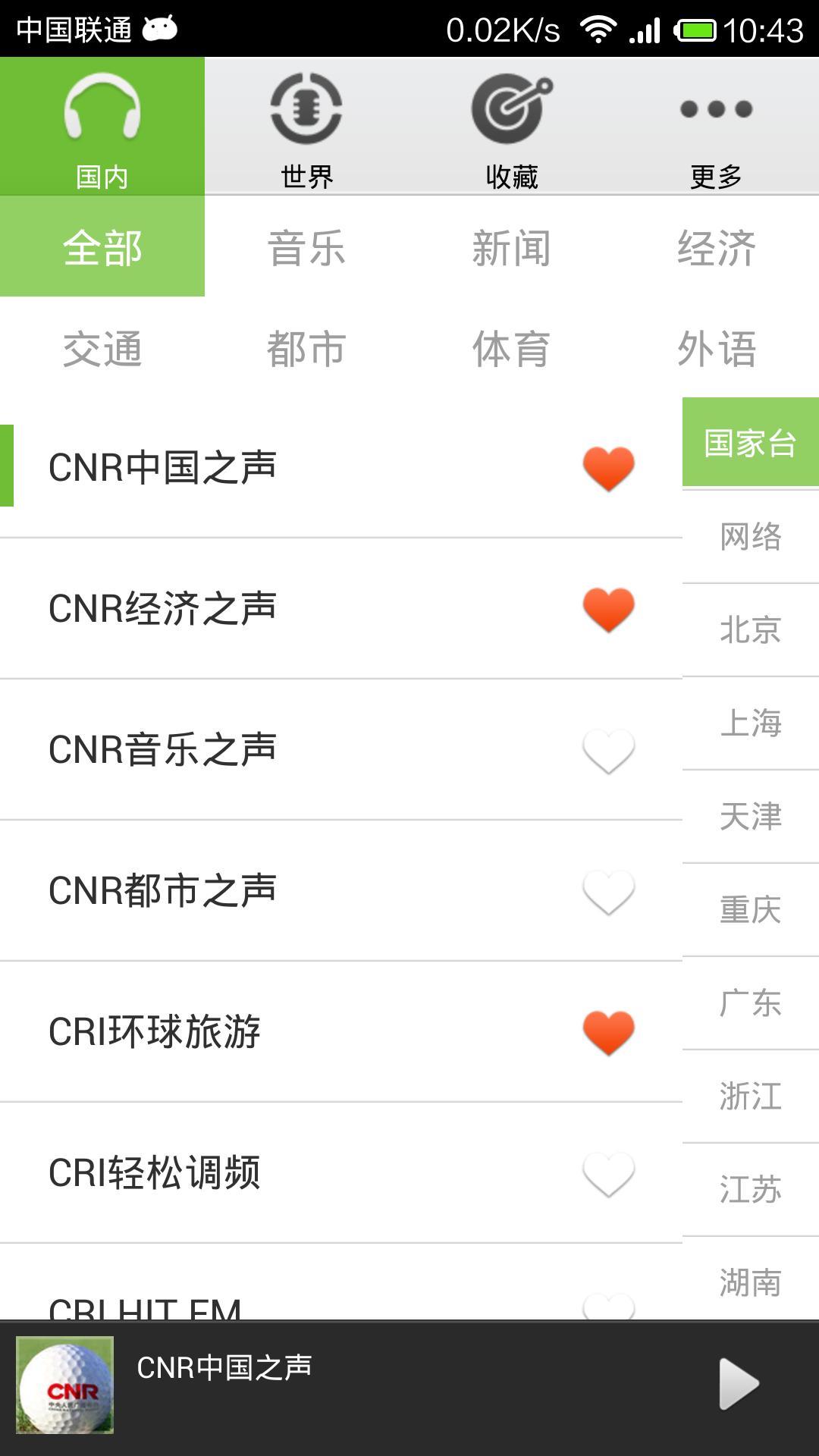
Task: Favorite CNR都市之声 with its heart icon
Action: point(608,891)
